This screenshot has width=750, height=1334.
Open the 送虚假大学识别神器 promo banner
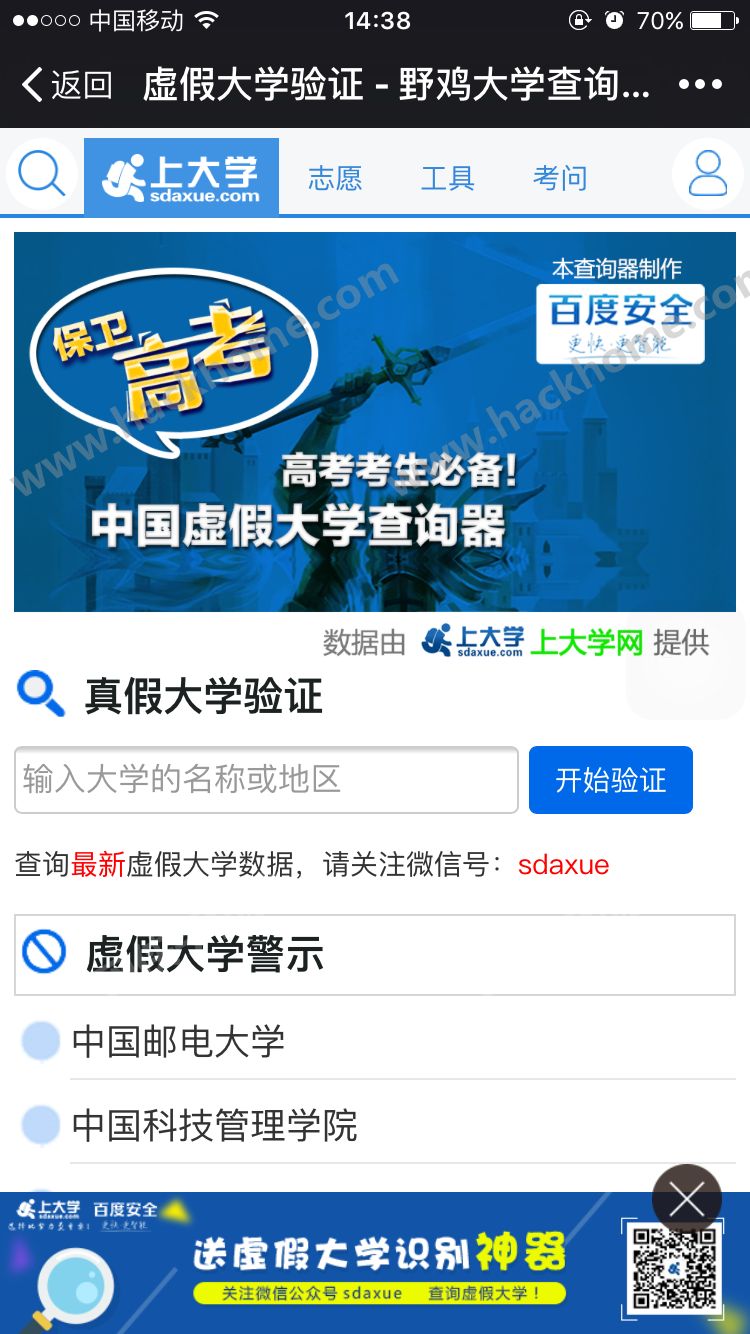380,1265
